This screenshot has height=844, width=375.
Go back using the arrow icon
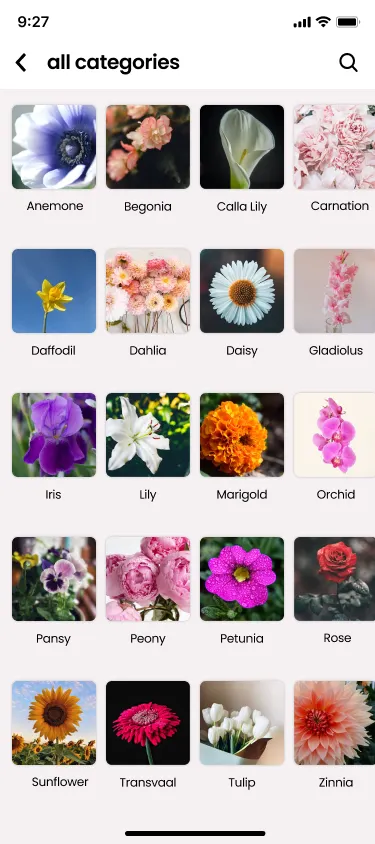coord(20,62)
